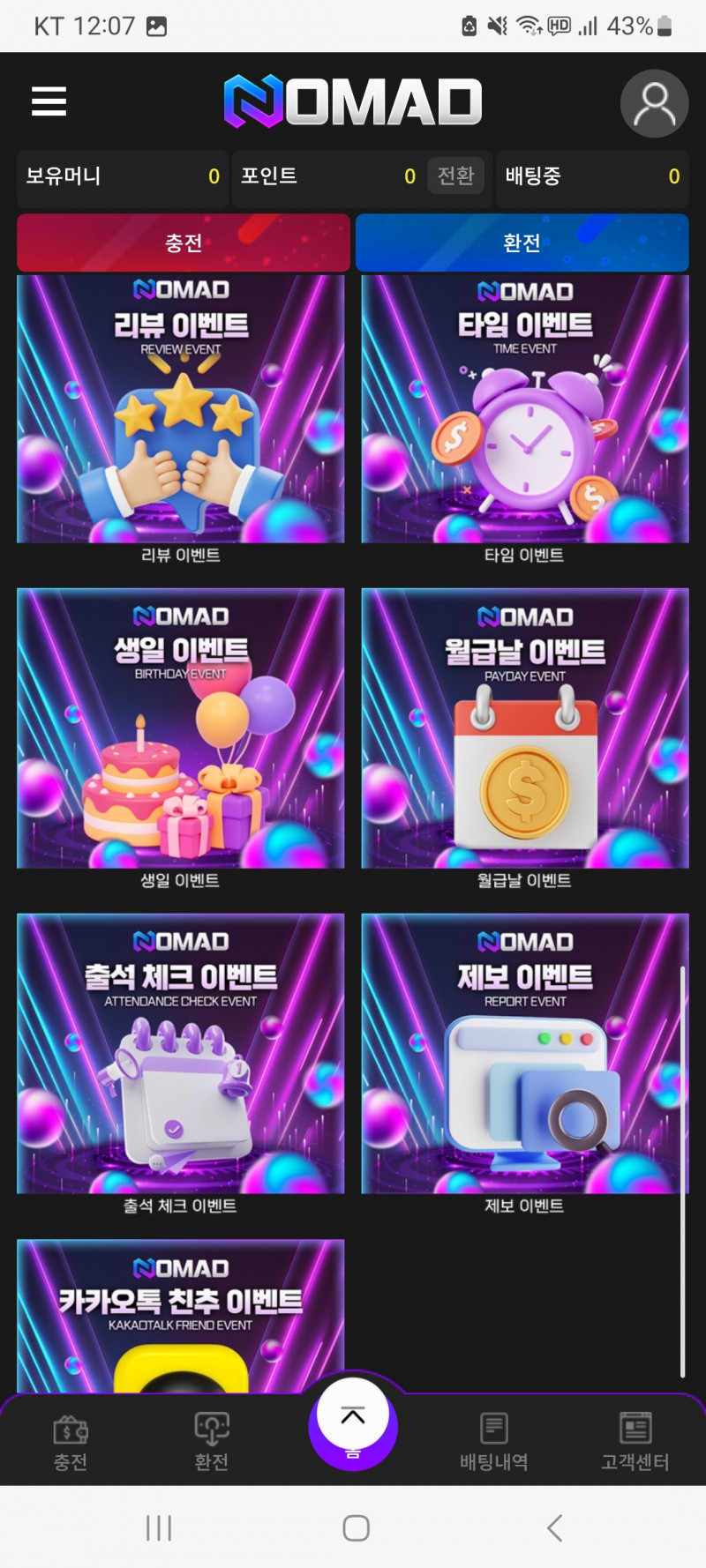Open the user profile icon
Viewport: 706px width, 1568px height.
pyautogui.click(x=654, y=103)
